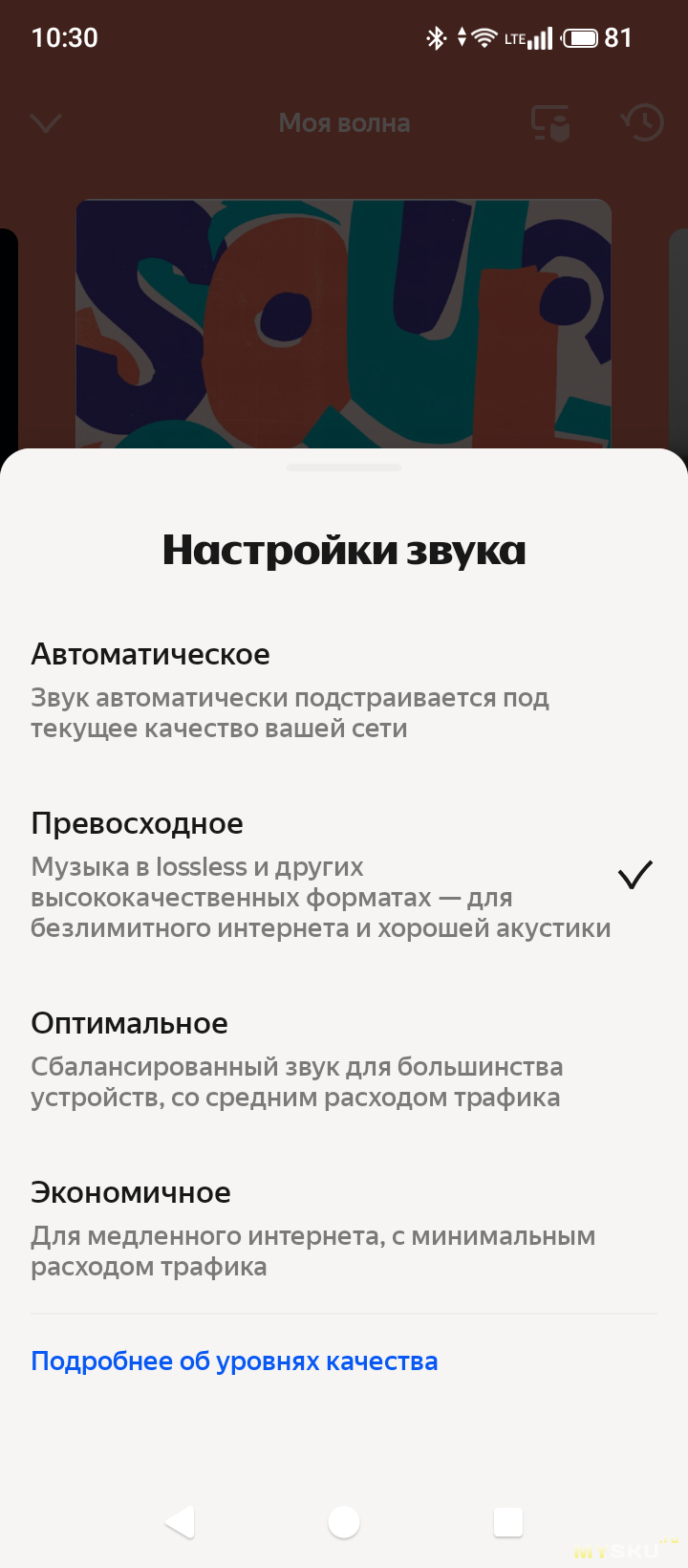Switch sound quality to Оптимальное
The image size is (688, 1568).
point(296,1059)
